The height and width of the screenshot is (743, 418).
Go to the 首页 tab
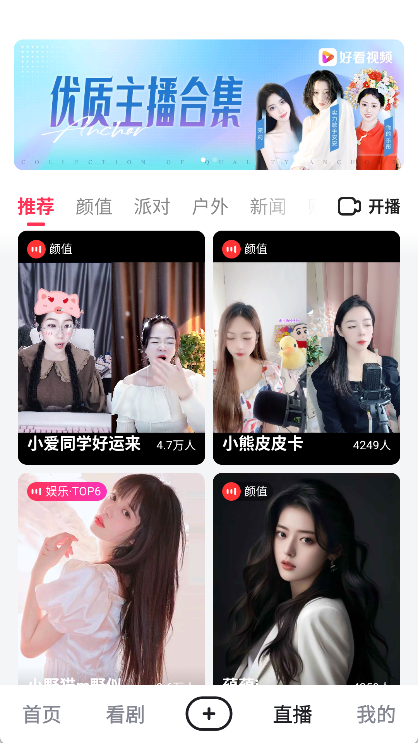point(42,715)
